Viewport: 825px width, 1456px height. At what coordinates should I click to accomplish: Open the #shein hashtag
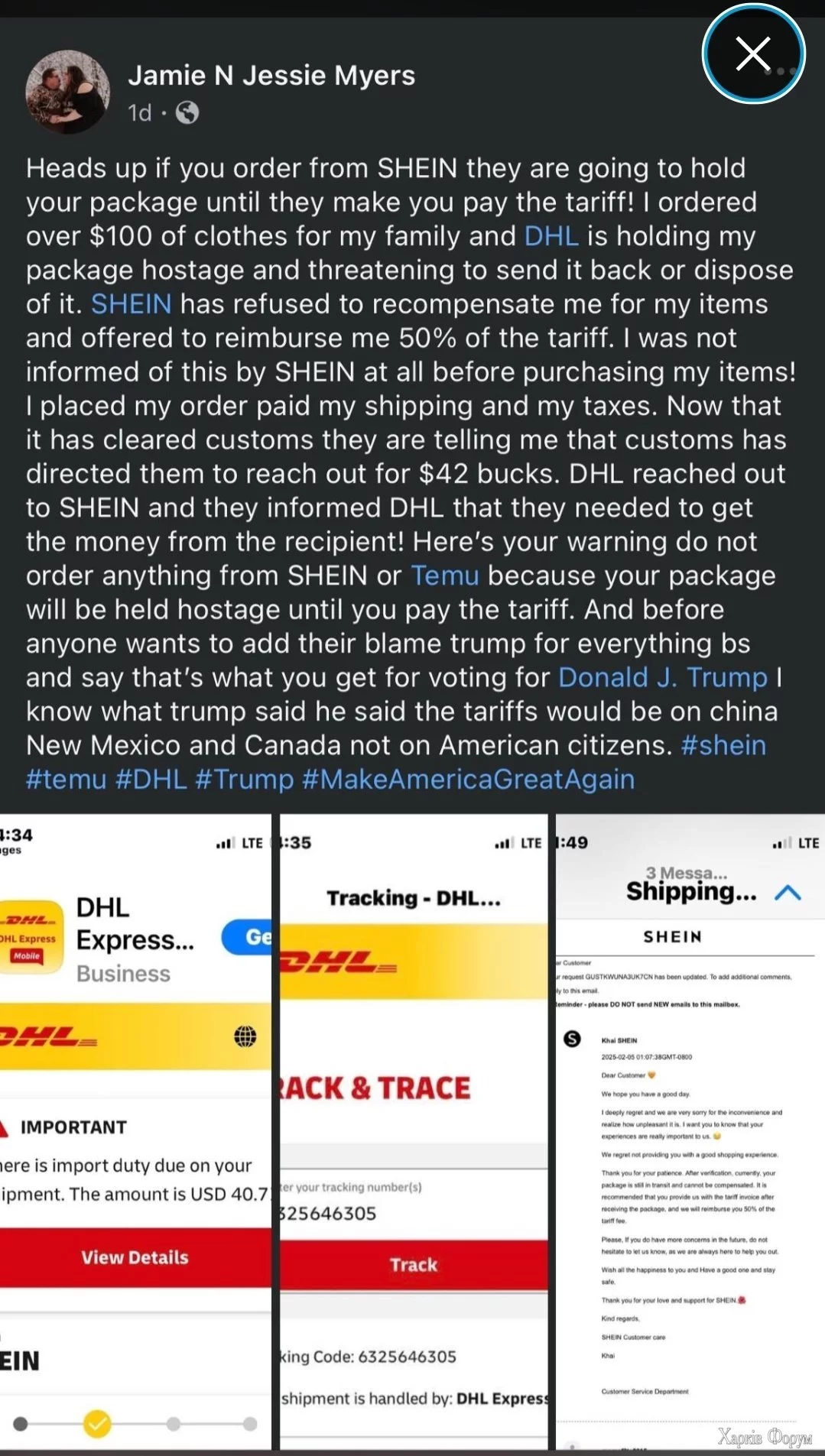(x=723, y=745)
